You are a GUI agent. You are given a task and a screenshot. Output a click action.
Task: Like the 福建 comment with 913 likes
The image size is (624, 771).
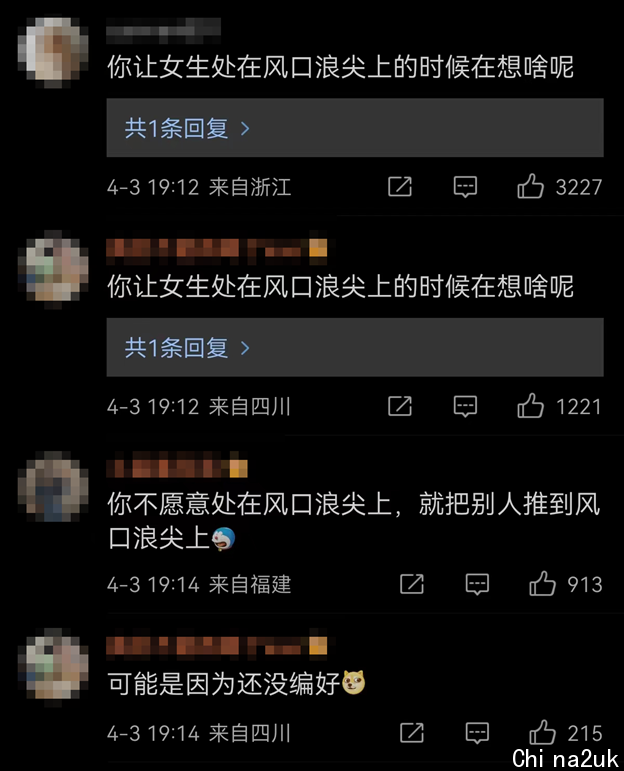click(543, 584)
